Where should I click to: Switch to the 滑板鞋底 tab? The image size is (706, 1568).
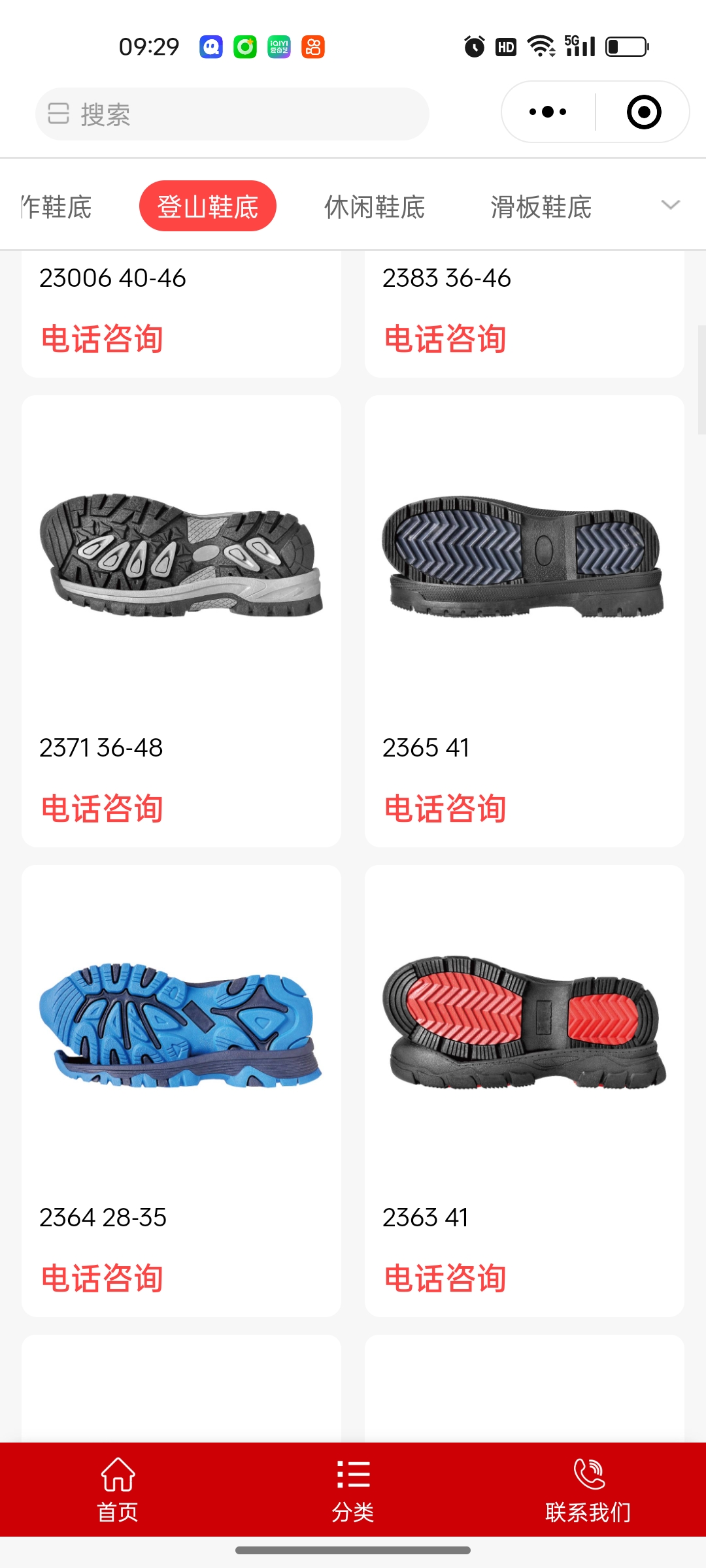point(541,207)
